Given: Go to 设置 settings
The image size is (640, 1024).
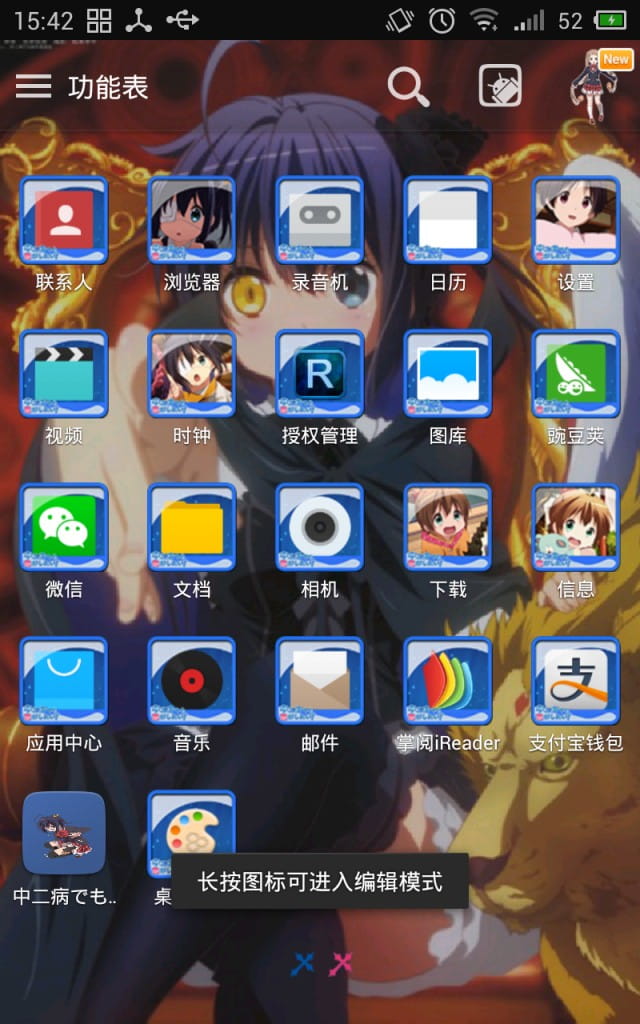Looking at the screenshot, I should [x=576, y=220].
